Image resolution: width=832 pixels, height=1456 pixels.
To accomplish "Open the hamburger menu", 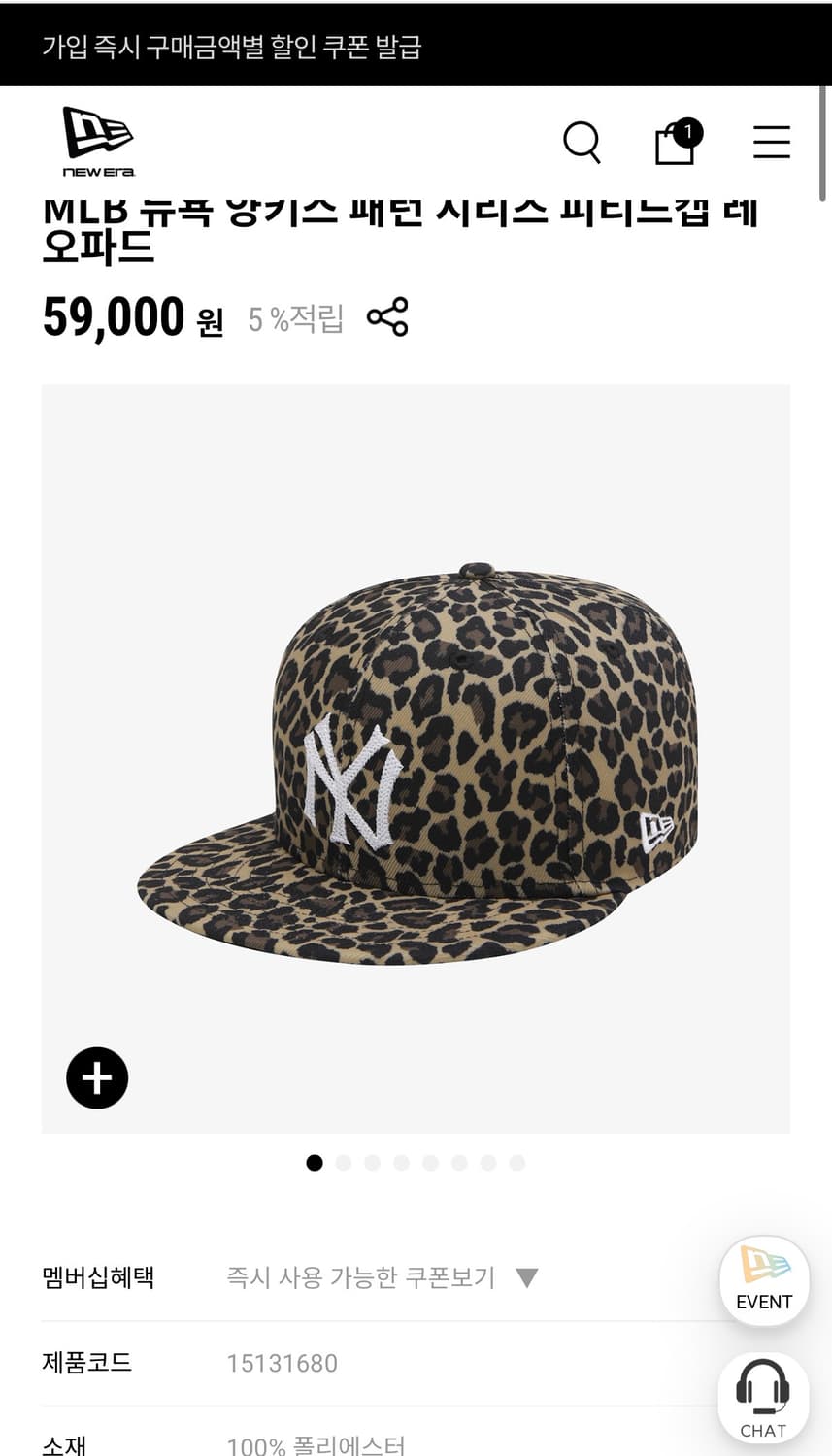I will (772, 142).
